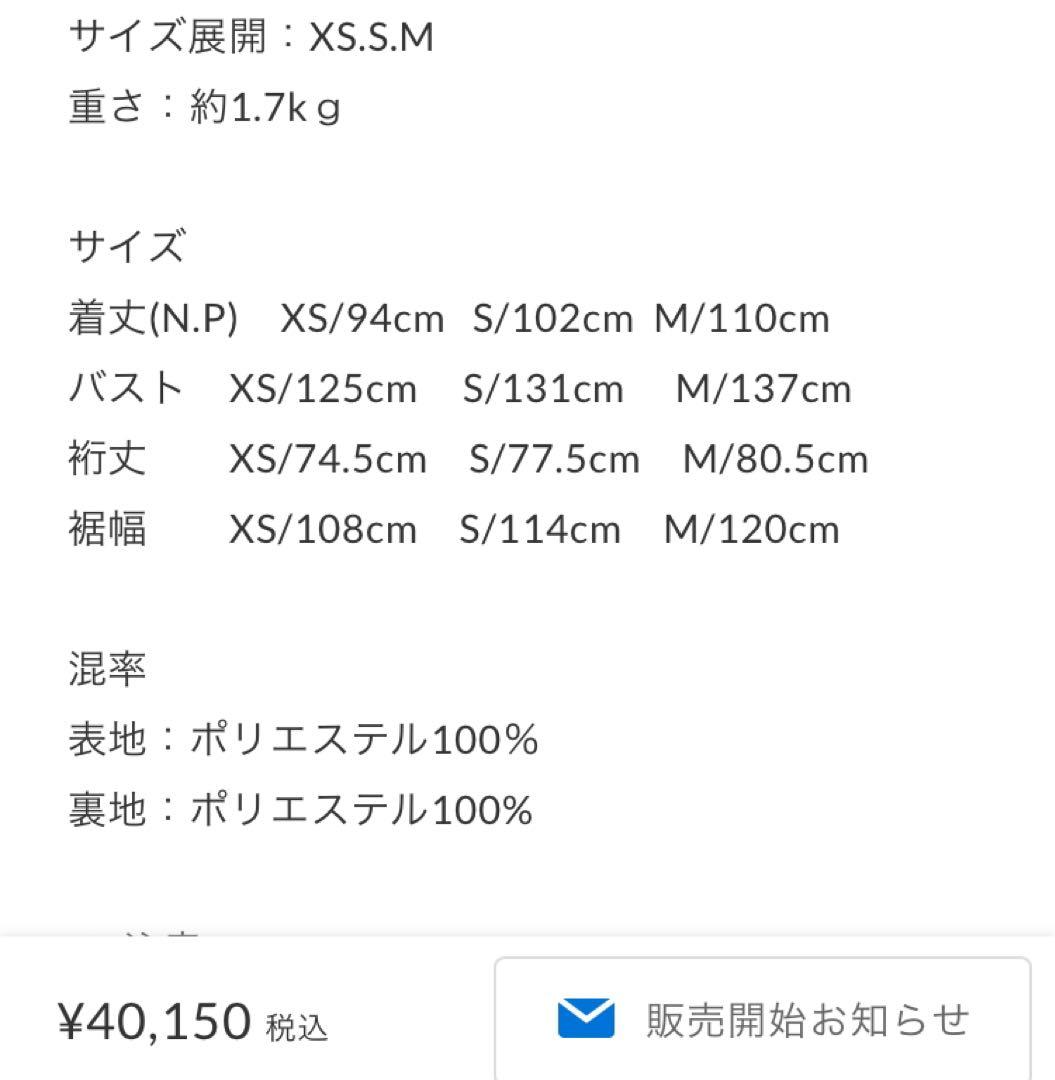
Task: Click the white notification bar container
Action: [x=763, y=1017]
